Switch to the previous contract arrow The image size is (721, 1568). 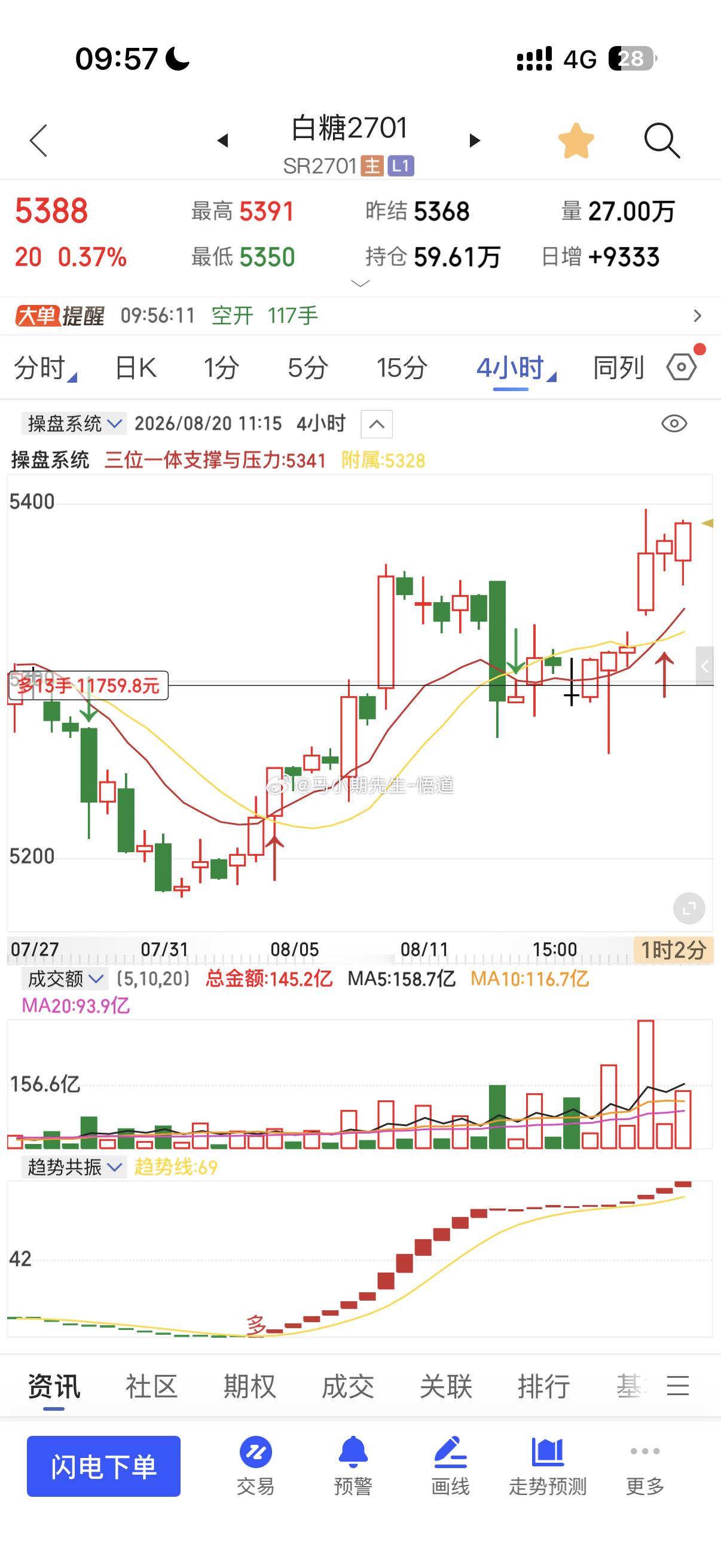(222, 141)
